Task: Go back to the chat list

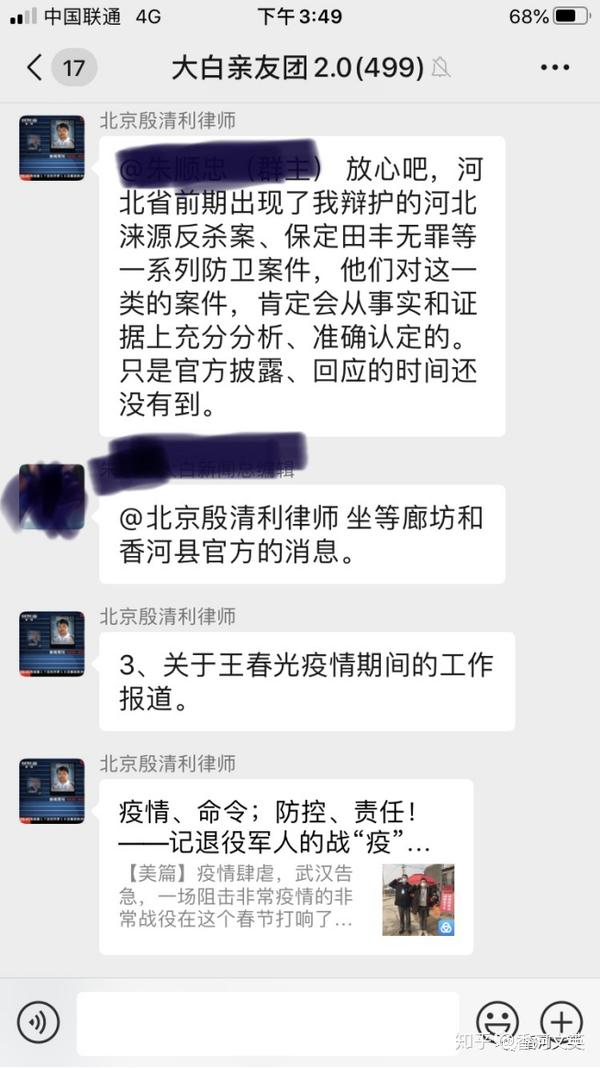Action: point(35,68)
